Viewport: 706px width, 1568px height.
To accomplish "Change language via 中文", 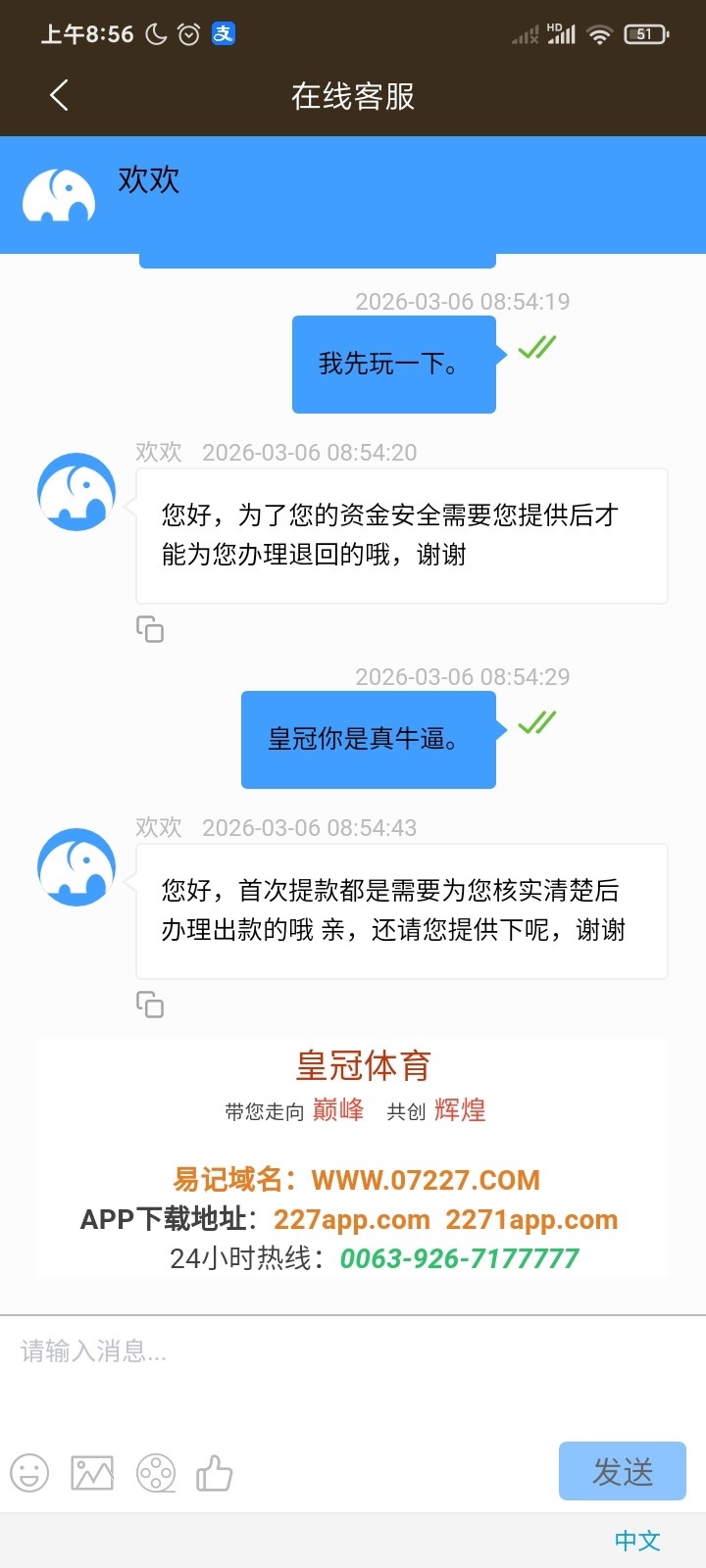I will [x=637, y=1541].
